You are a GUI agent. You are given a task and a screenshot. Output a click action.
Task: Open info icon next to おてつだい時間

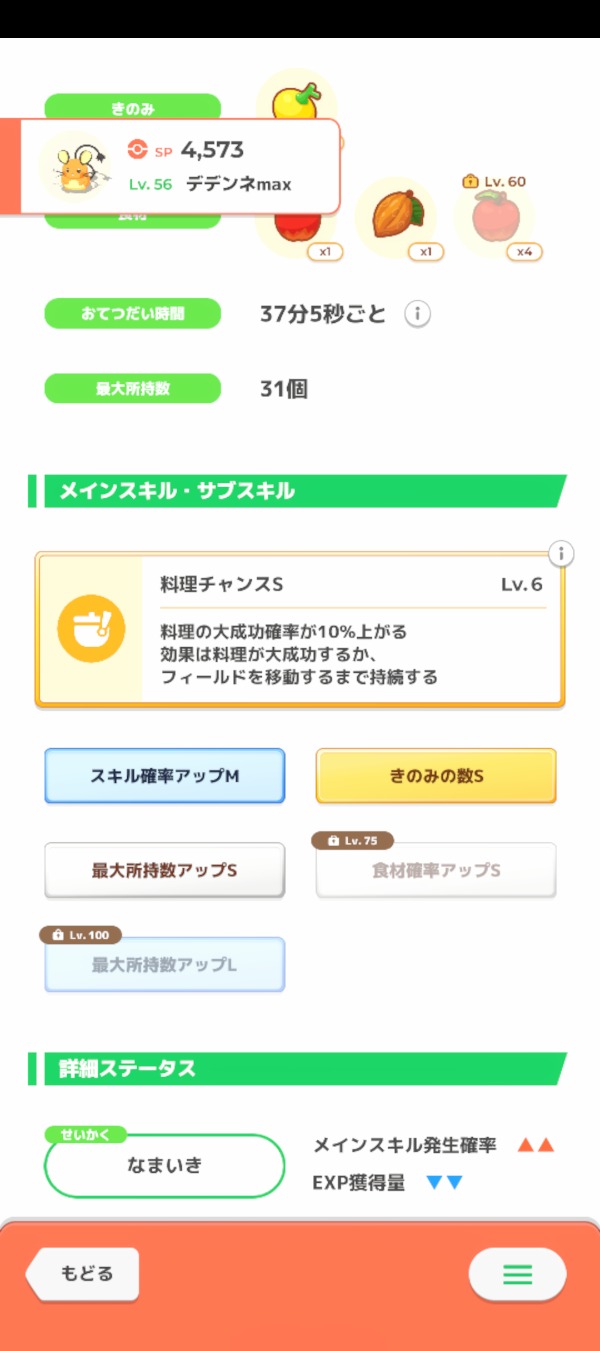(417, 314)
